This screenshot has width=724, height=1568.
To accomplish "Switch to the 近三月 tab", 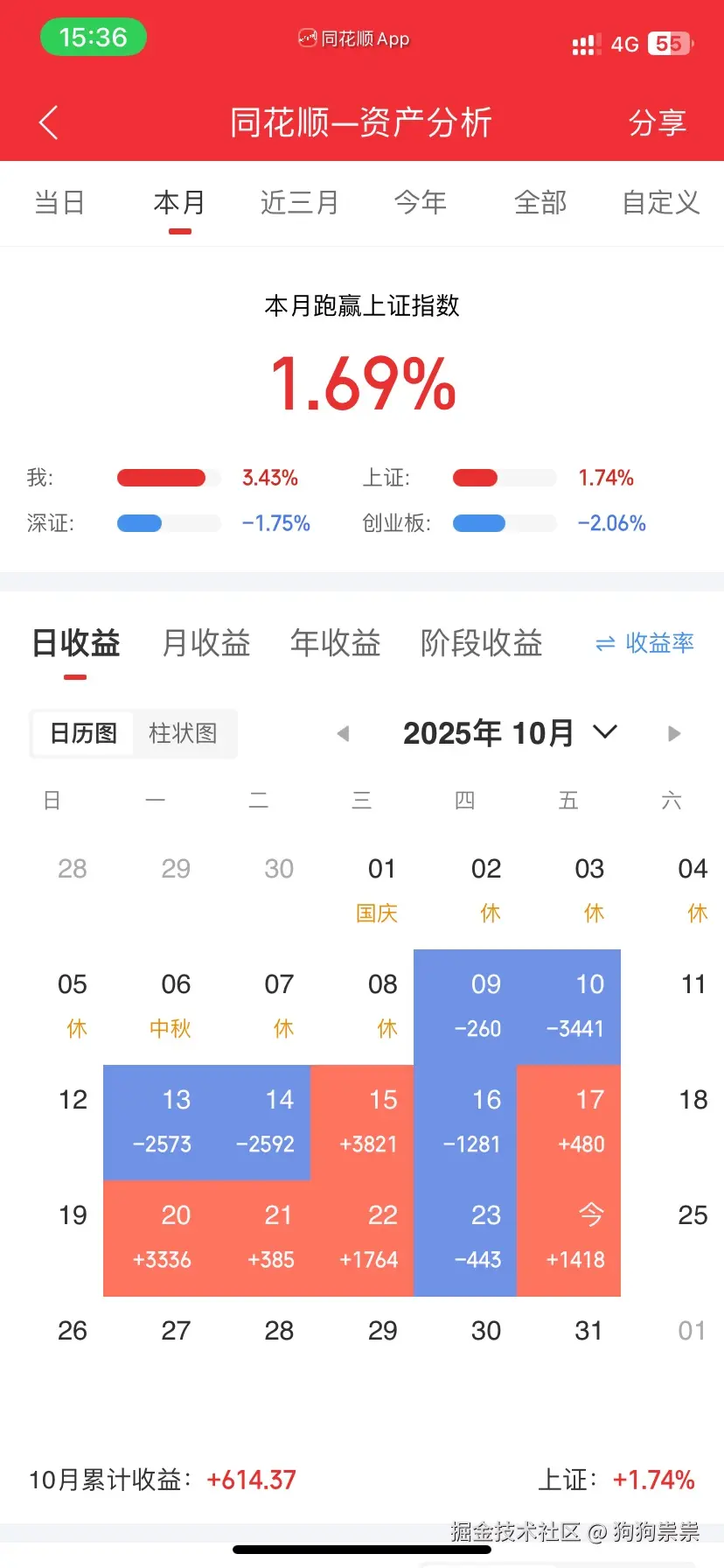I will point(299,202).
